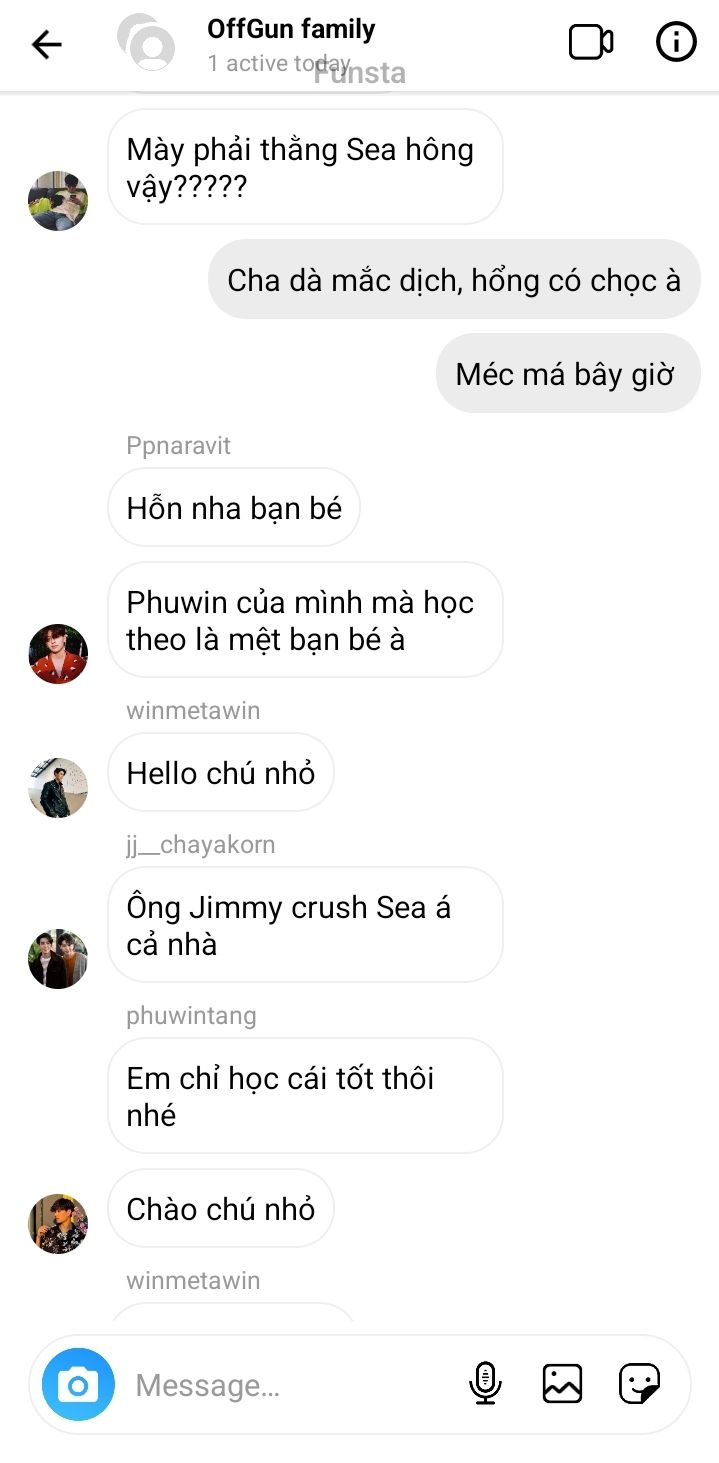Screen dimensions: 719x1463
Task: Tap the Message text field
Action: pyautogui.click(x=290, y=1385)
